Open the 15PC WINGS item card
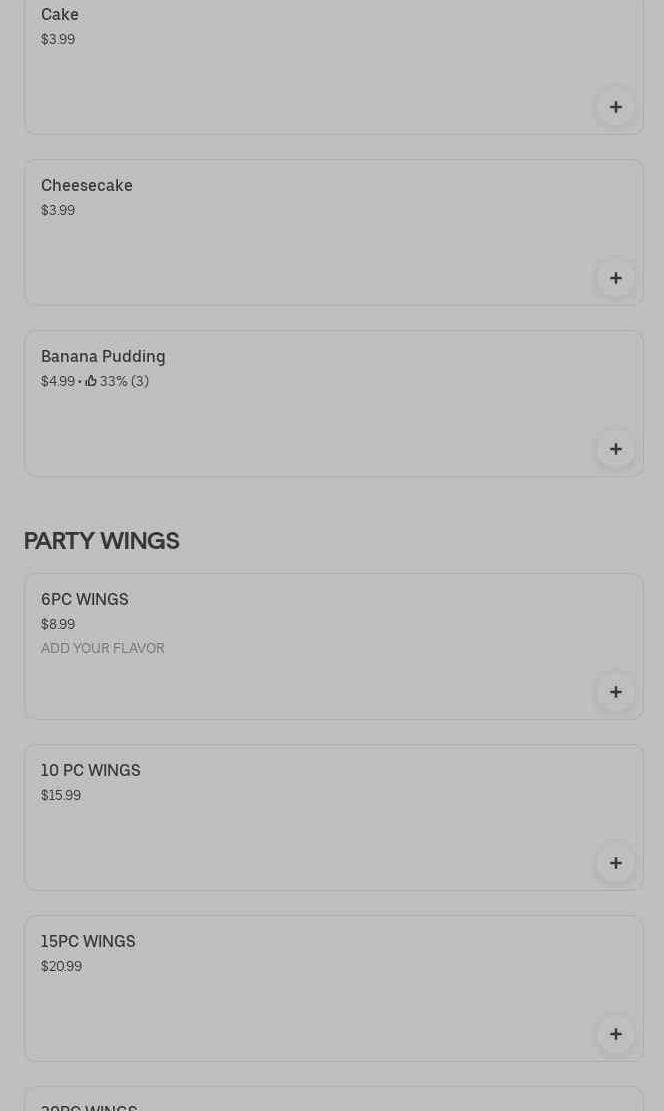This screenshot has height=1111, width=664. tap(334, 988)
